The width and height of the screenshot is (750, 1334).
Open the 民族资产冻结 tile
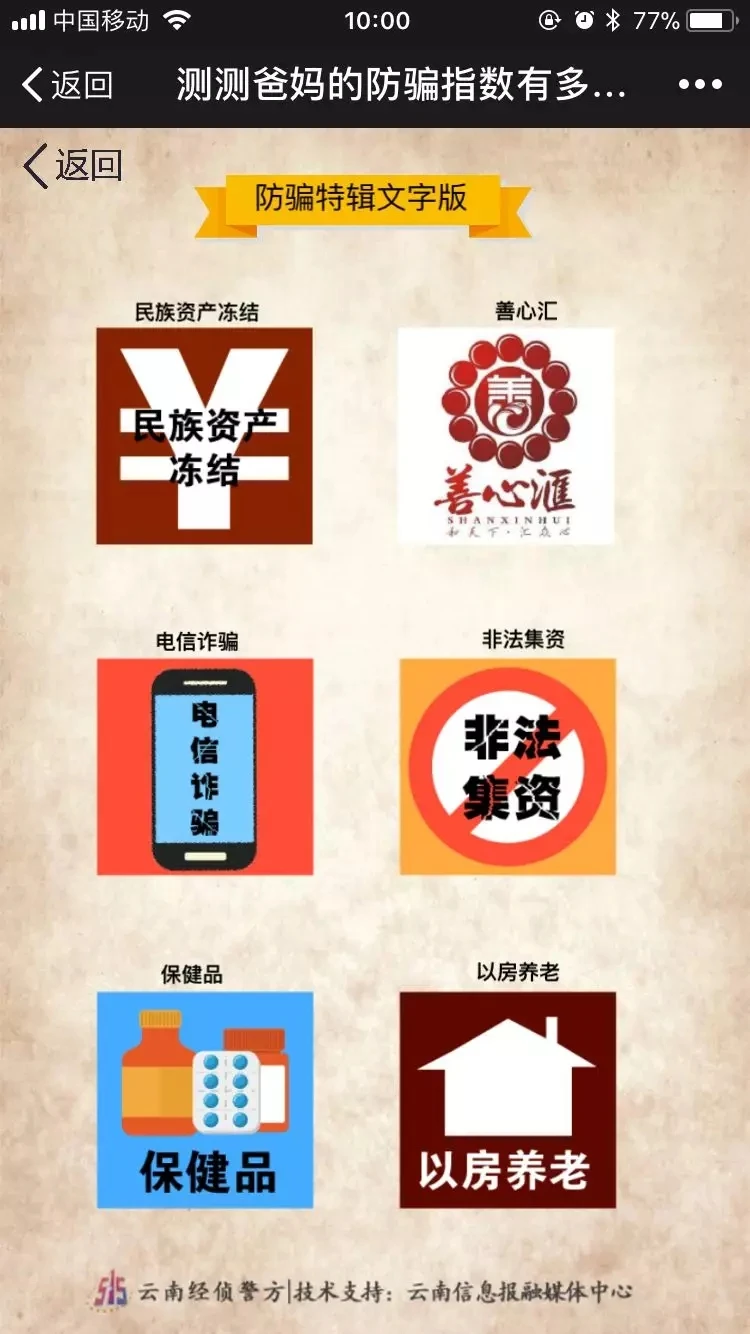click(x=204, y=436)
